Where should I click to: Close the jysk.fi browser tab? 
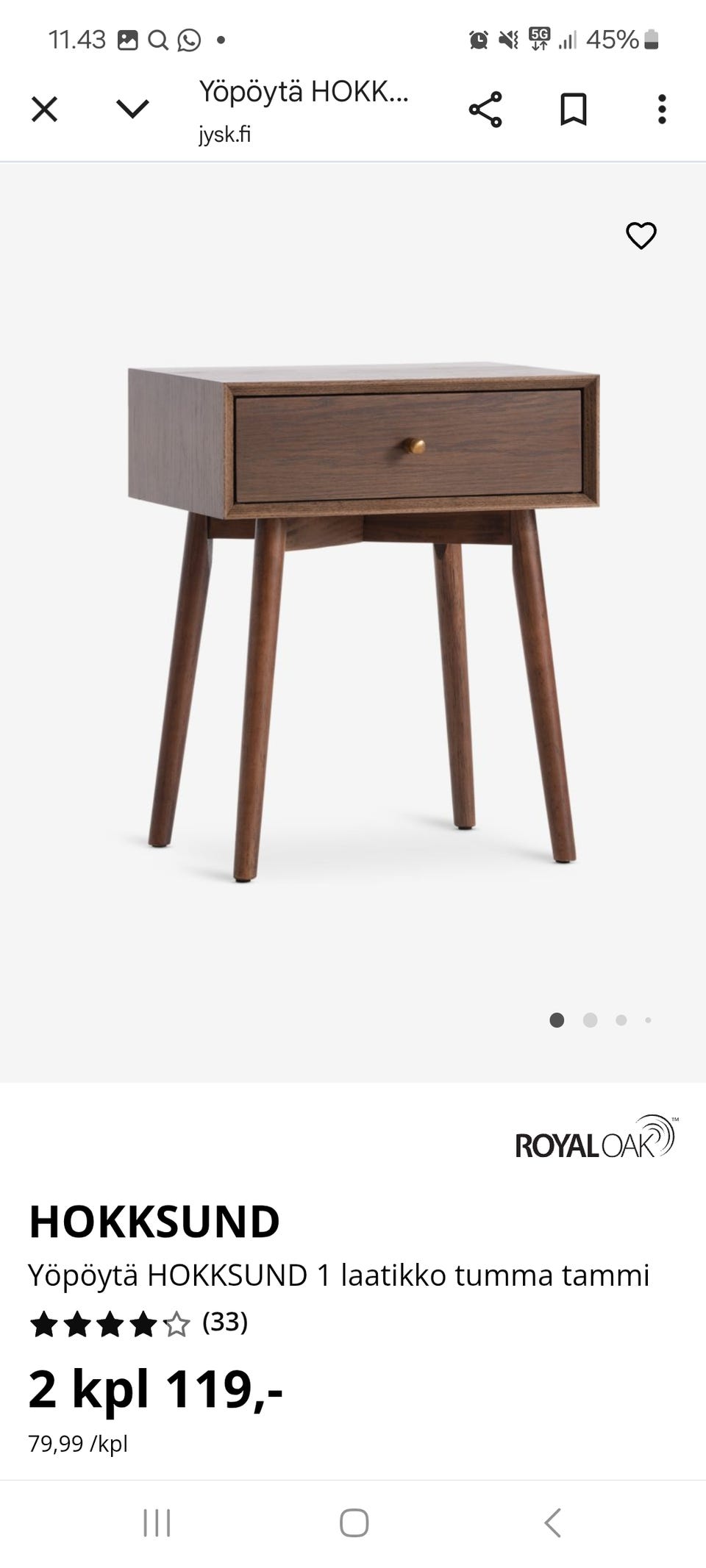[x=44, y=110]
